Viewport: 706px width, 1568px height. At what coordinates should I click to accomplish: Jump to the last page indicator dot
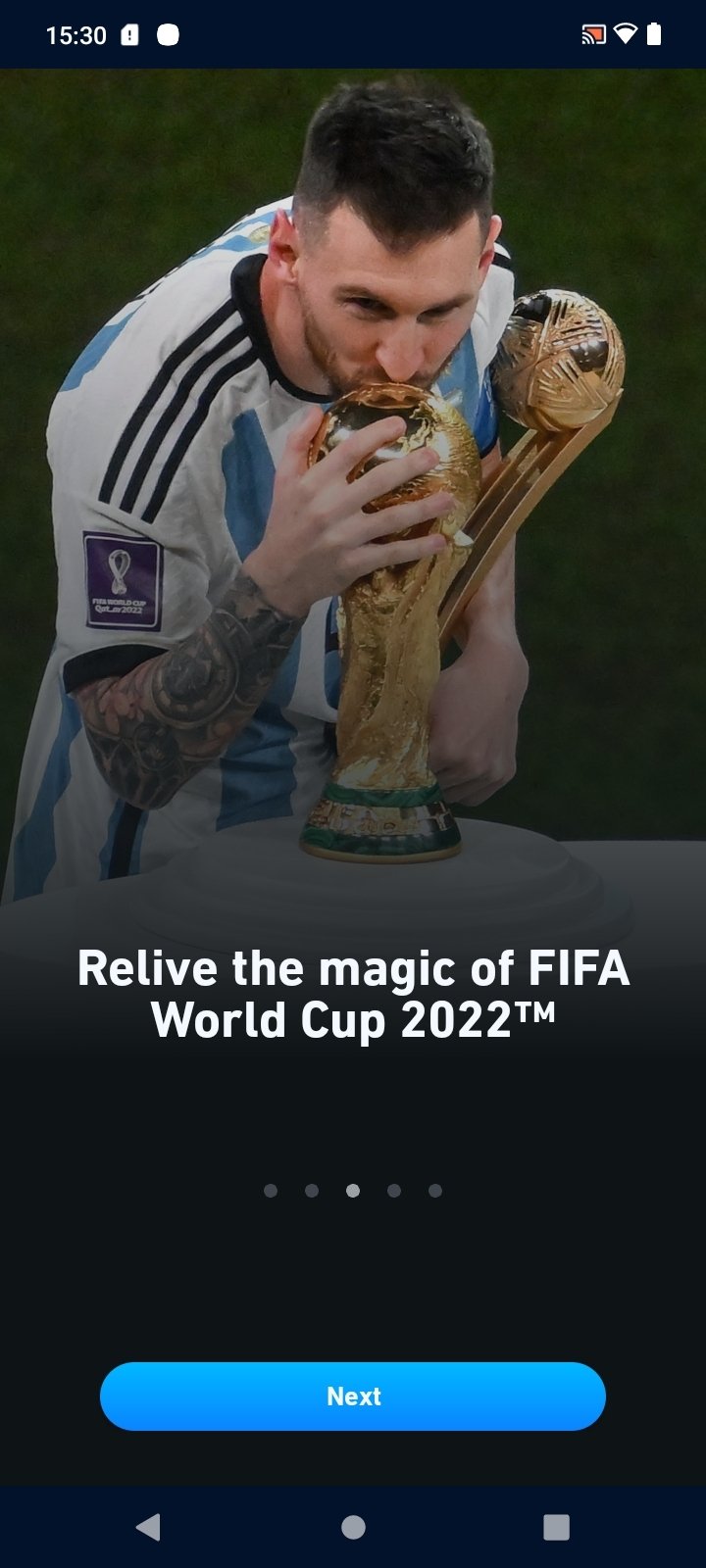(435, 1191)
